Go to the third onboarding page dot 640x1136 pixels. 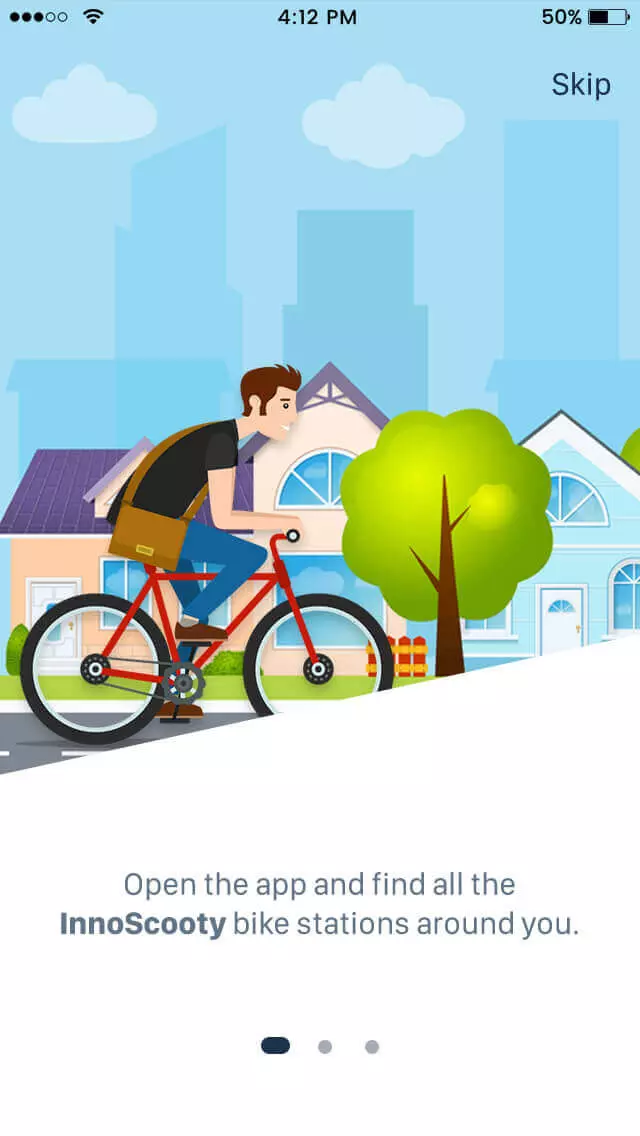(372, 1047)
